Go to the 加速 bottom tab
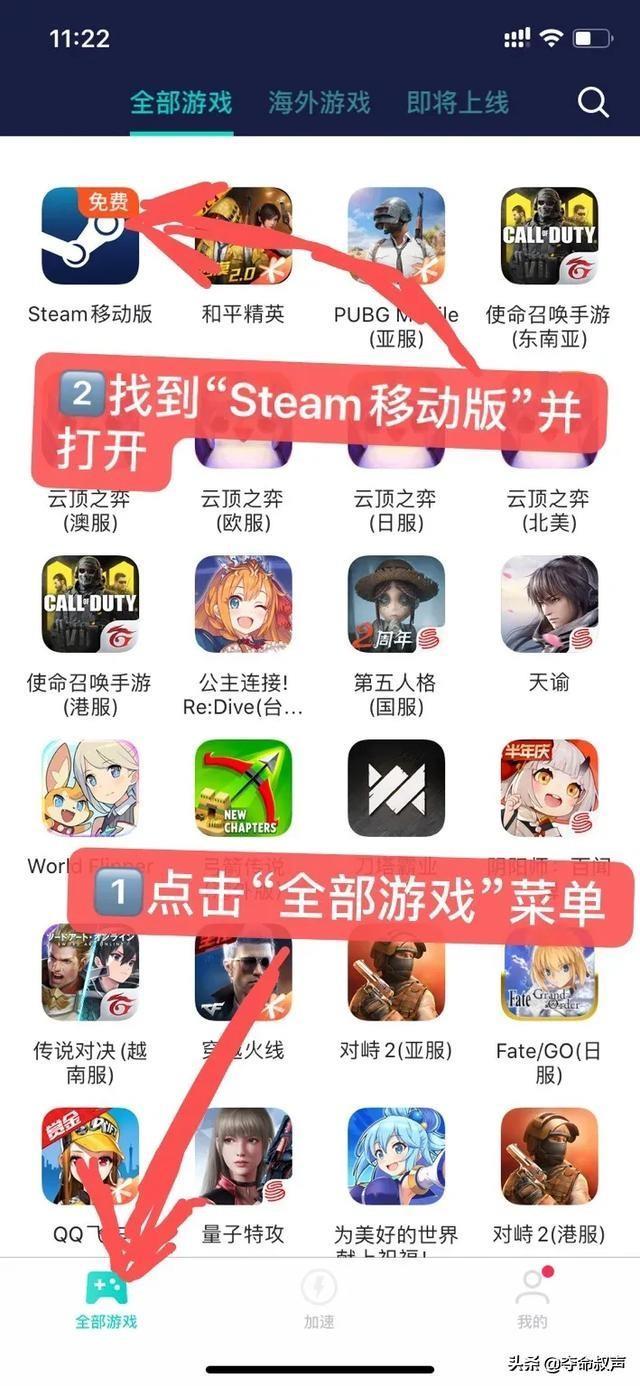 coord(319,1300)
